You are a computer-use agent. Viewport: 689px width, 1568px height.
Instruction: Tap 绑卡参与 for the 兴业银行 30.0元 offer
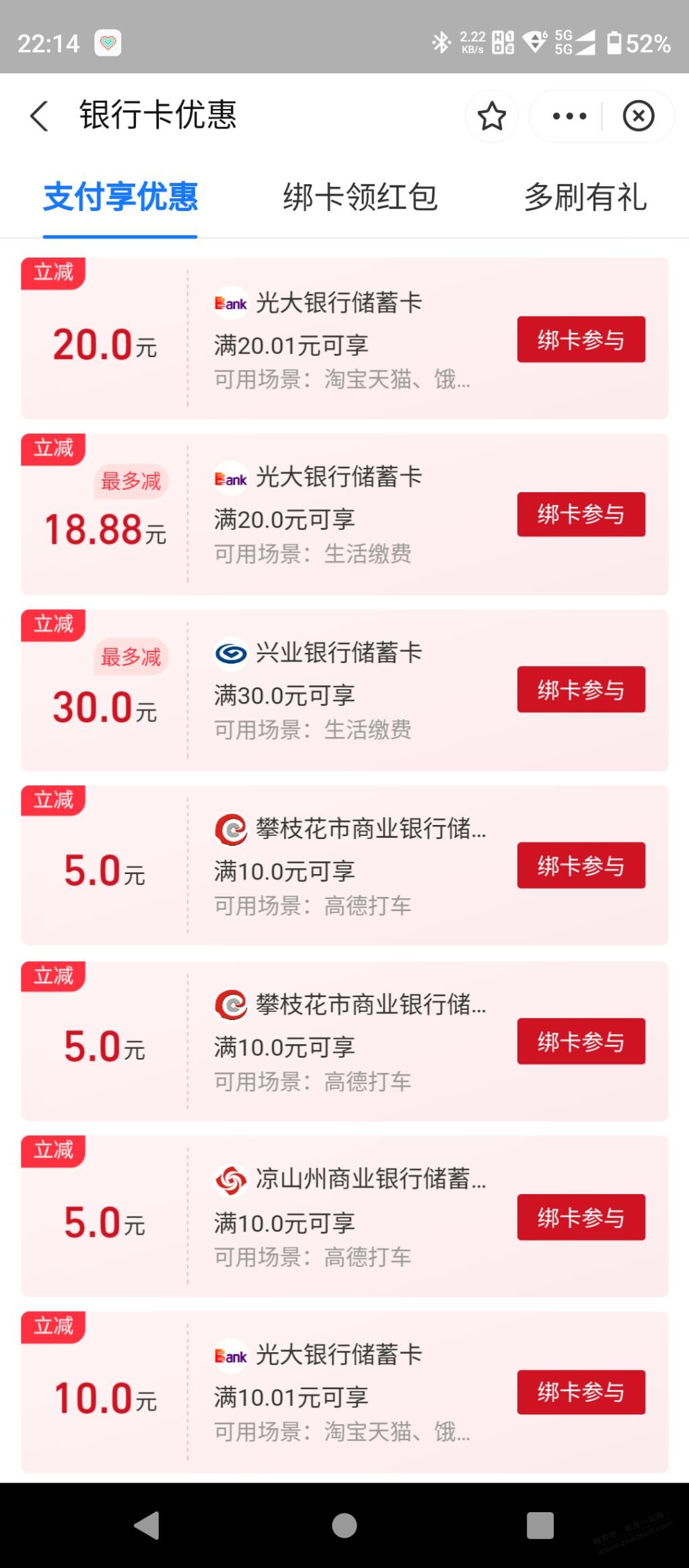(581, 690)
